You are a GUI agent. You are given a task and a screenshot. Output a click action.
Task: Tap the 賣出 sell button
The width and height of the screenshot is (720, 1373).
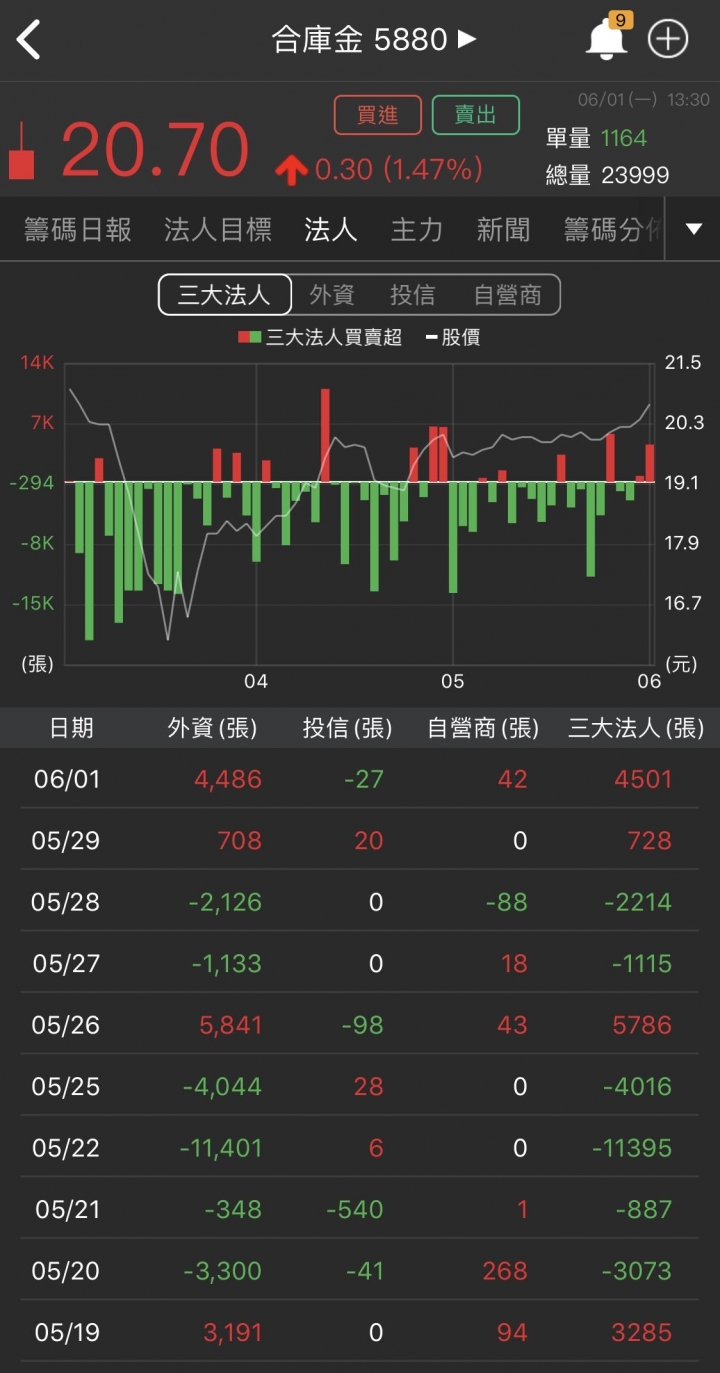[x=476, y=115]
